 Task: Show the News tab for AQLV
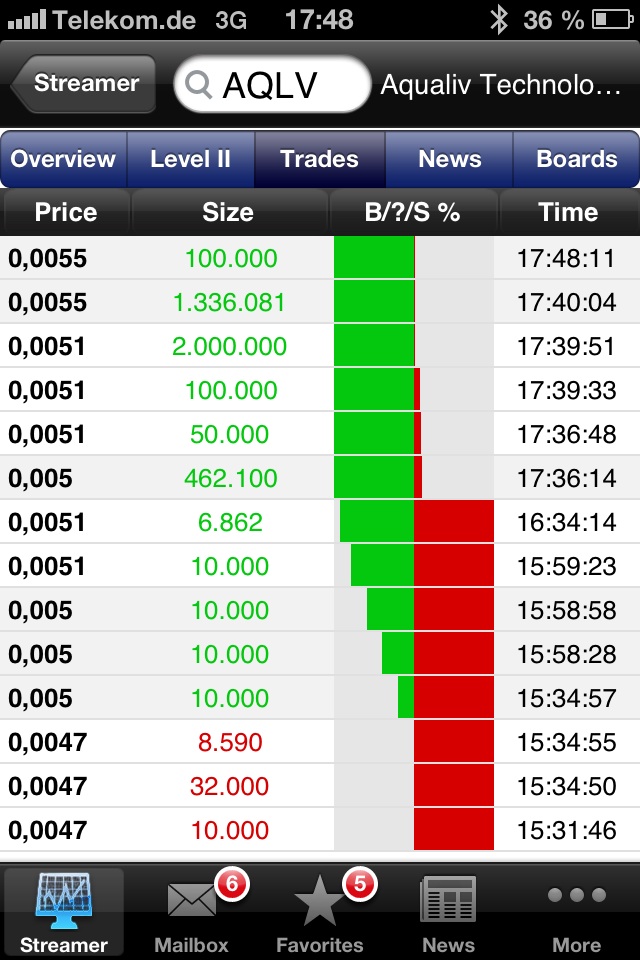pos(449,159)
